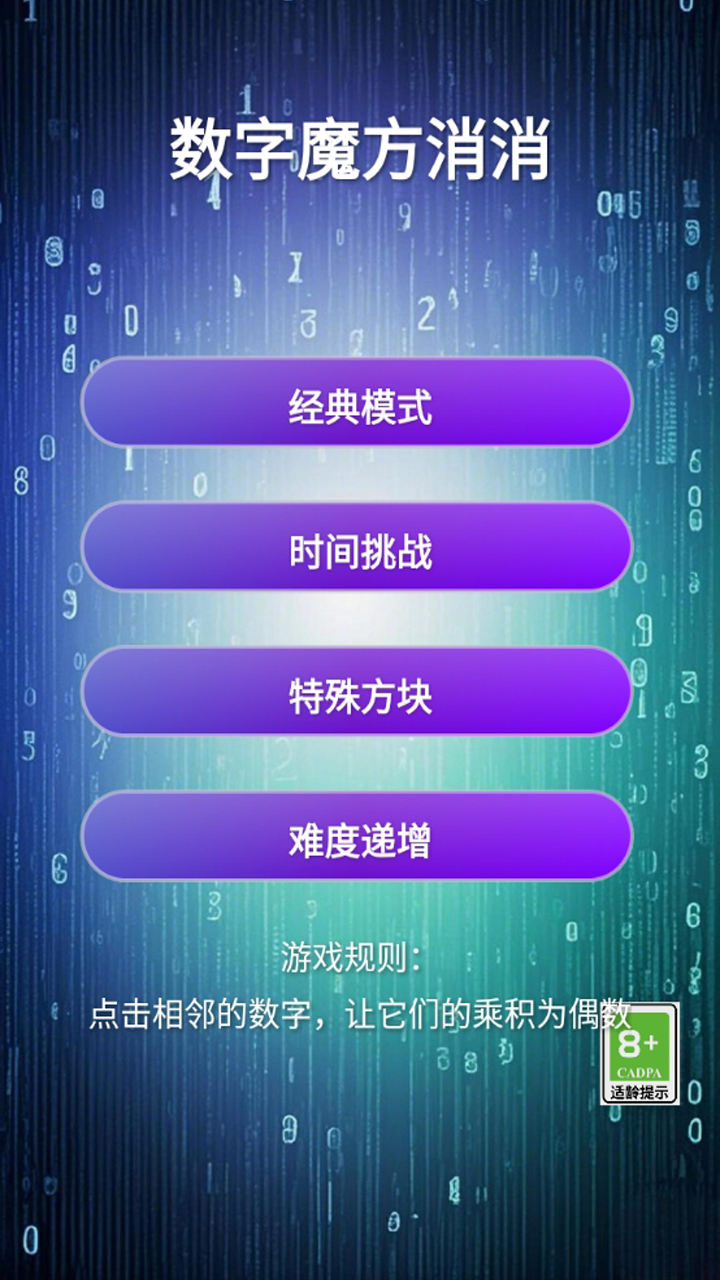
Task: Open the 时间挑战 mode
Action: [357, 547]
